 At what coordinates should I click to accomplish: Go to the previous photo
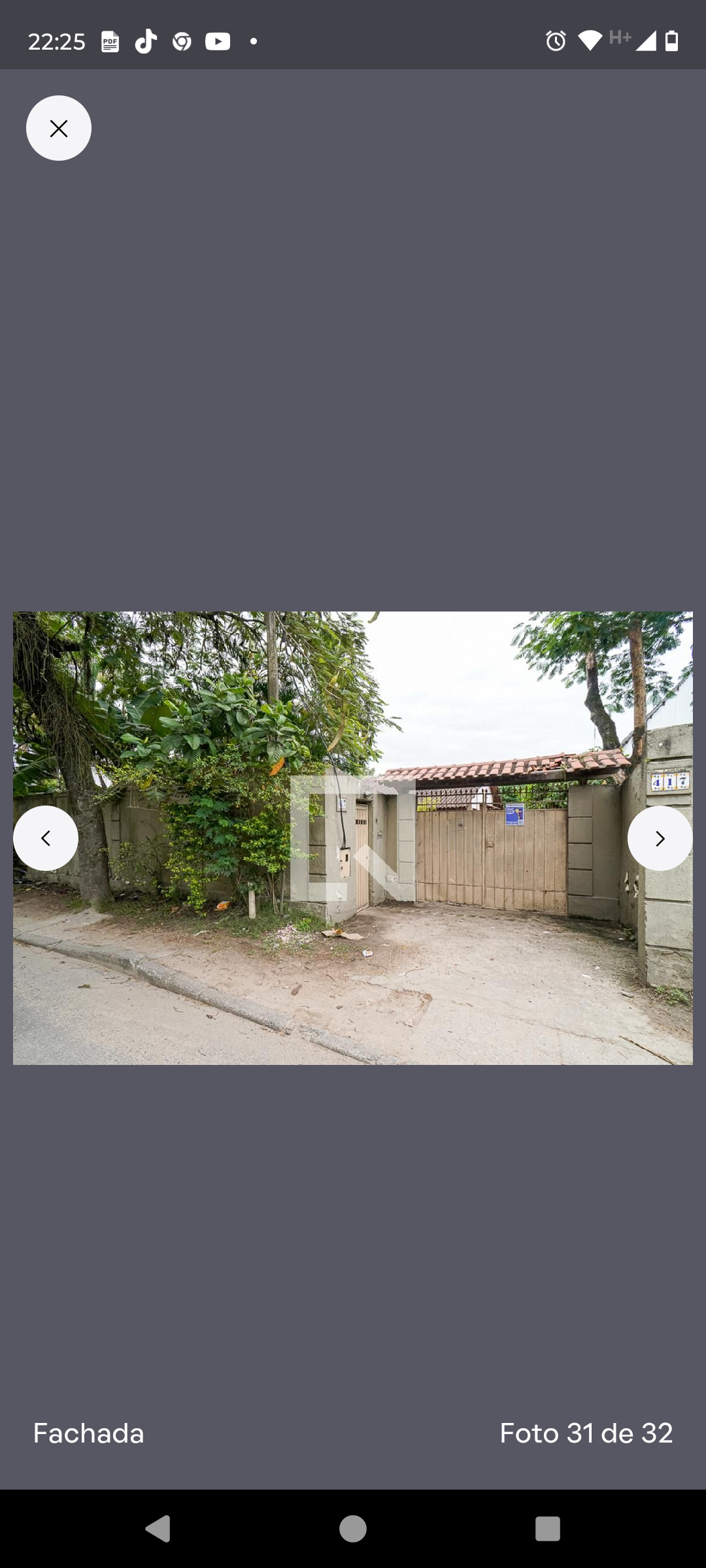tap(46, 838)
